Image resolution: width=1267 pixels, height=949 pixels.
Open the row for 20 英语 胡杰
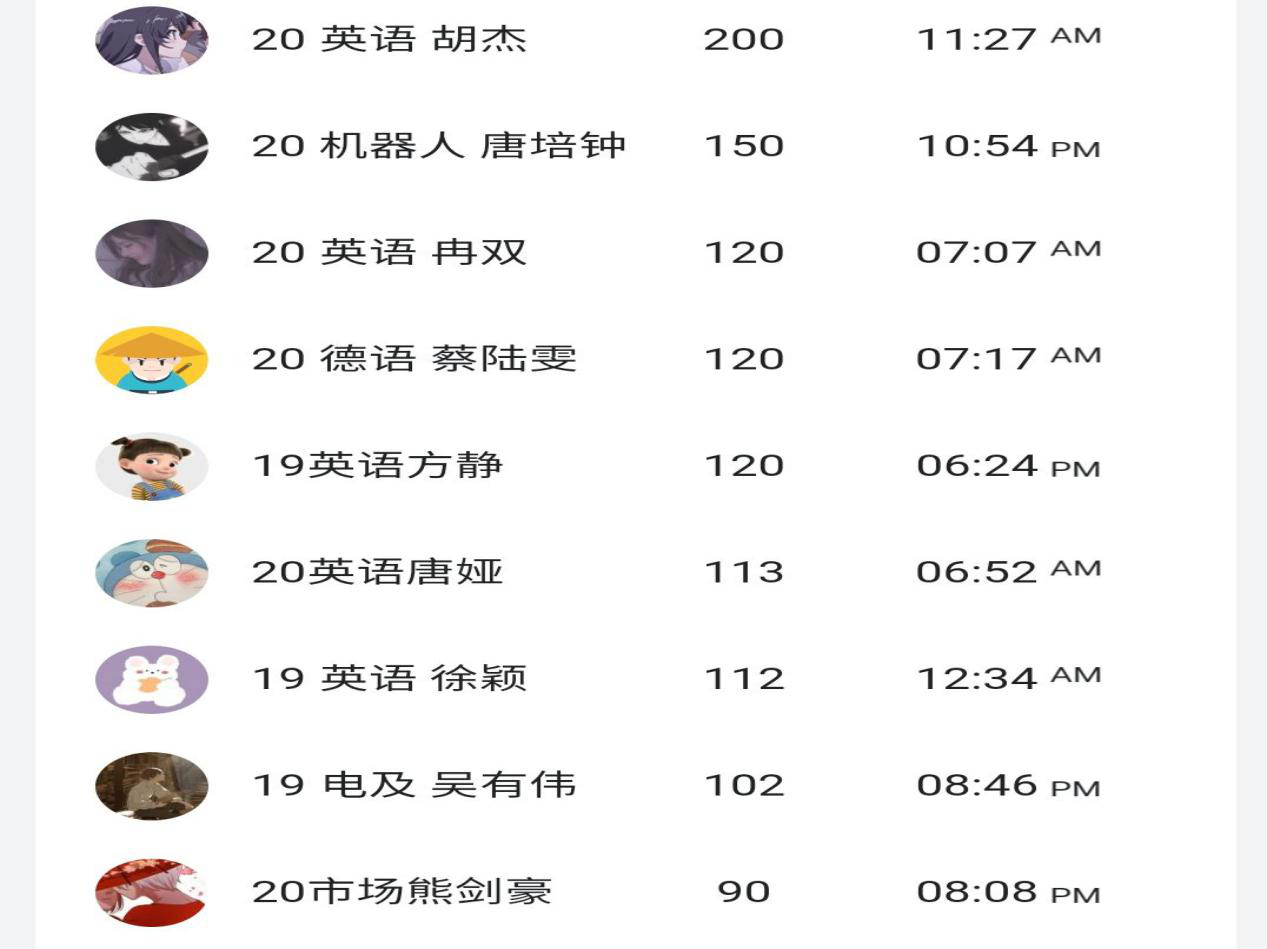pyautogui.click(x=389, y=40)
